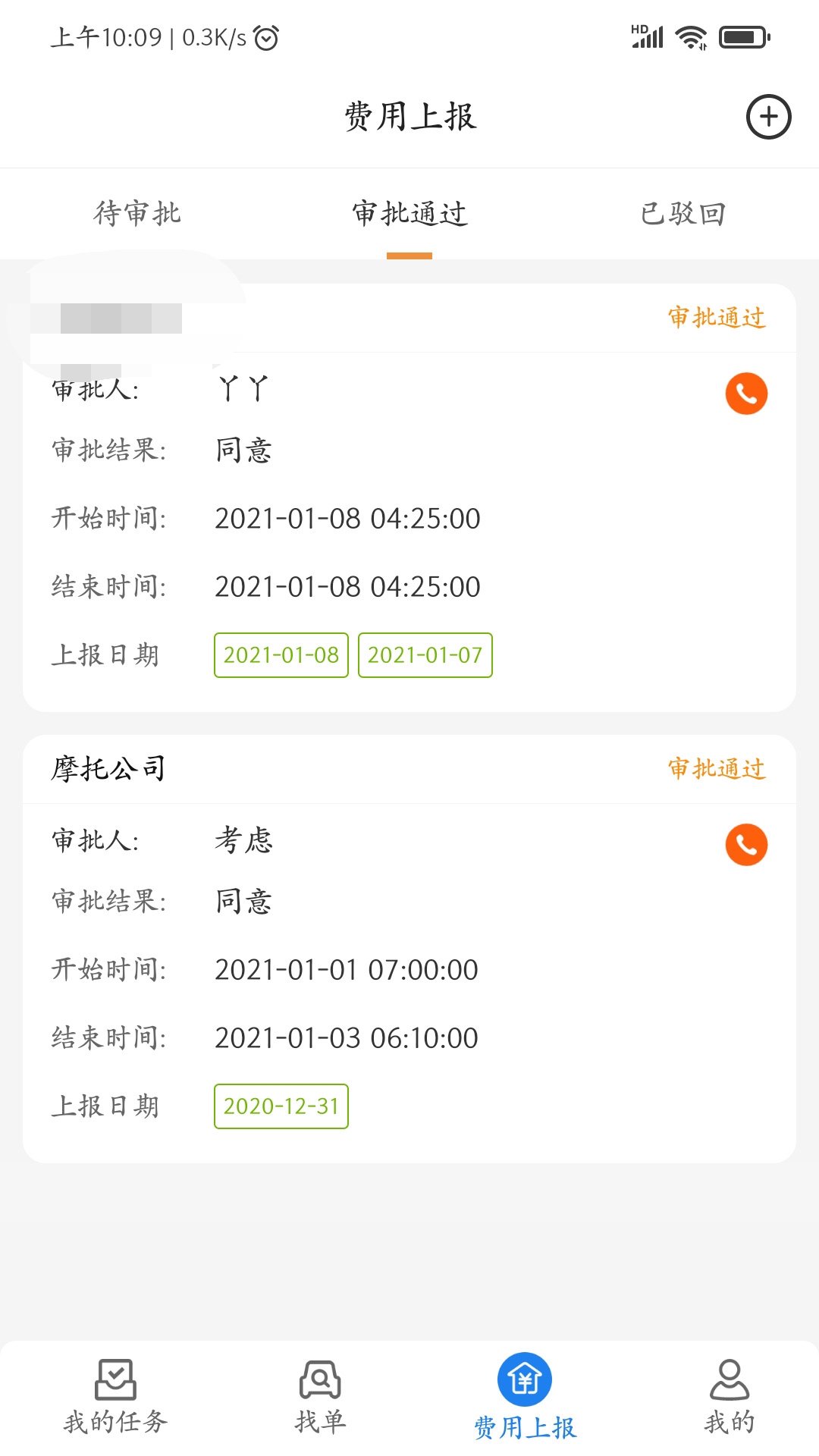Switch to the 待审批 tab
This screenshot has width=819, height=1456.
point(136,213)
